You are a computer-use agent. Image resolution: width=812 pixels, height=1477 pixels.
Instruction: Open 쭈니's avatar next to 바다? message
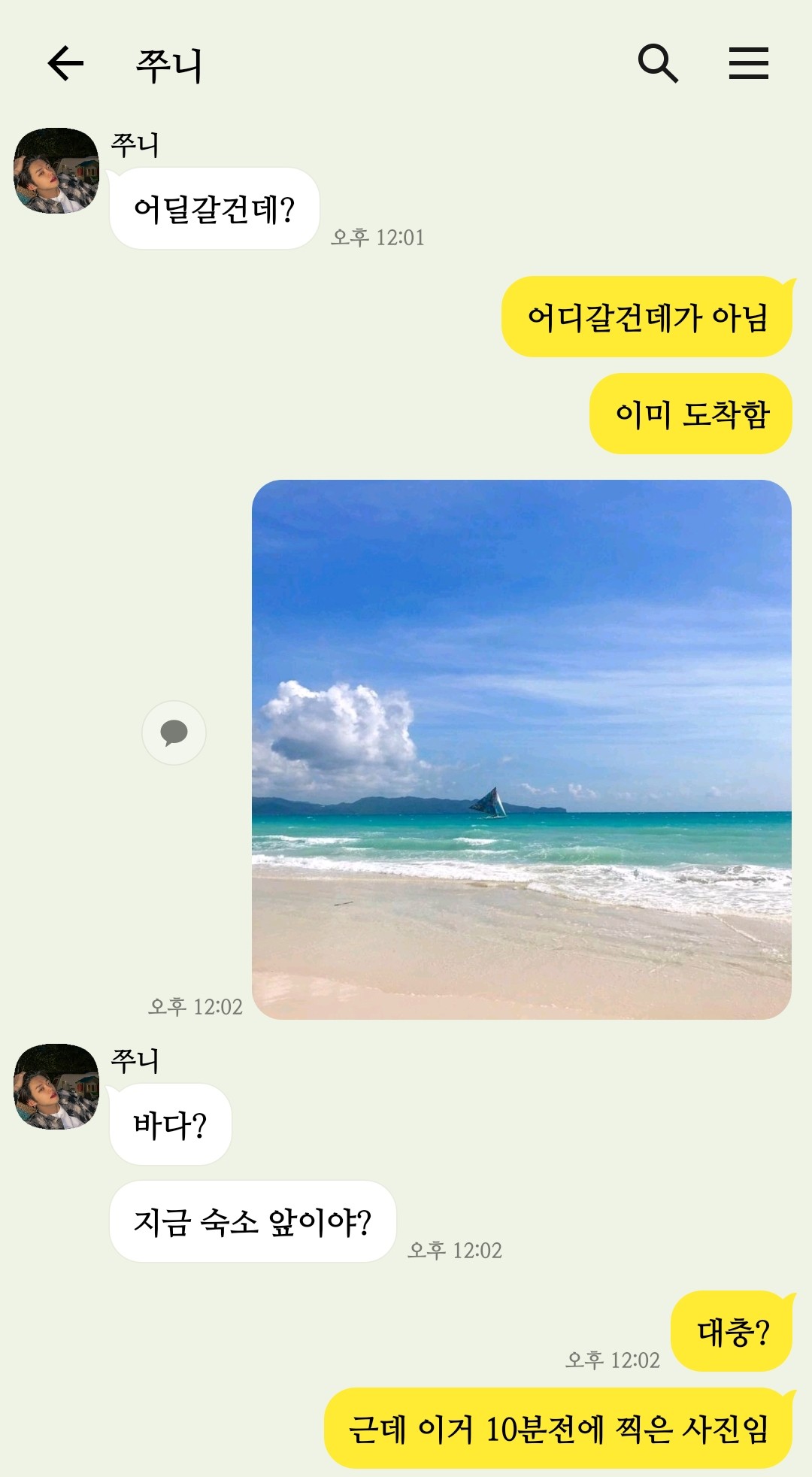tap(56, 1086)
